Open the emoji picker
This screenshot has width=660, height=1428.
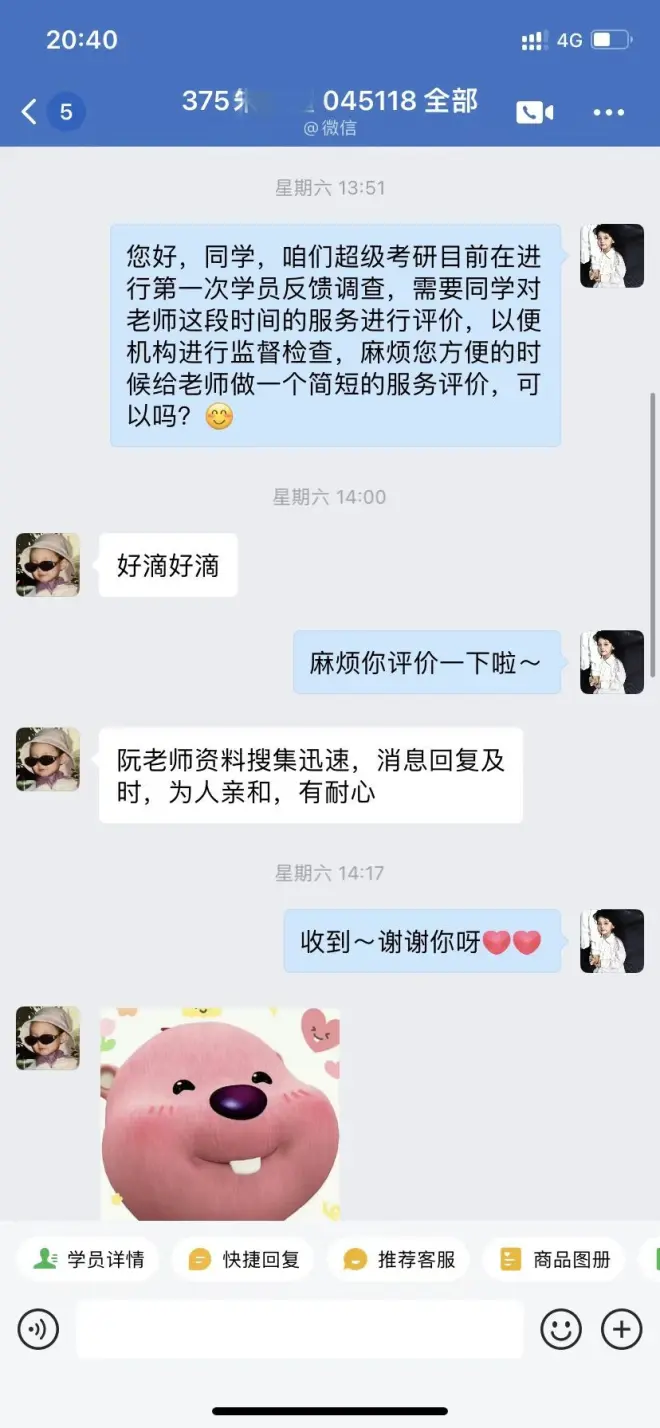[x=561, y=1329]
